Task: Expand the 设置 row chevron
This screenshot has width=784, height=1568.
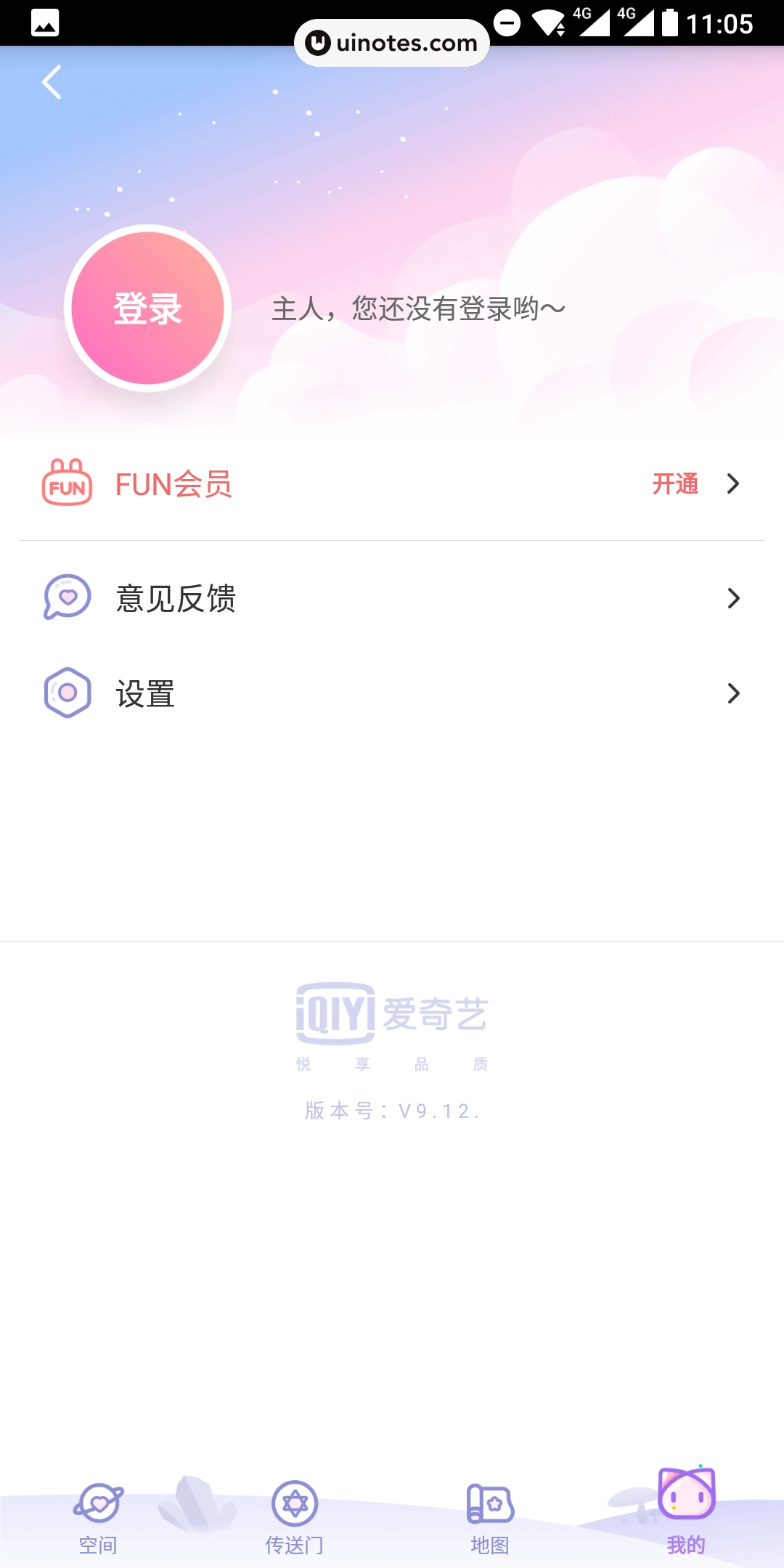Action: coord(735,693)
